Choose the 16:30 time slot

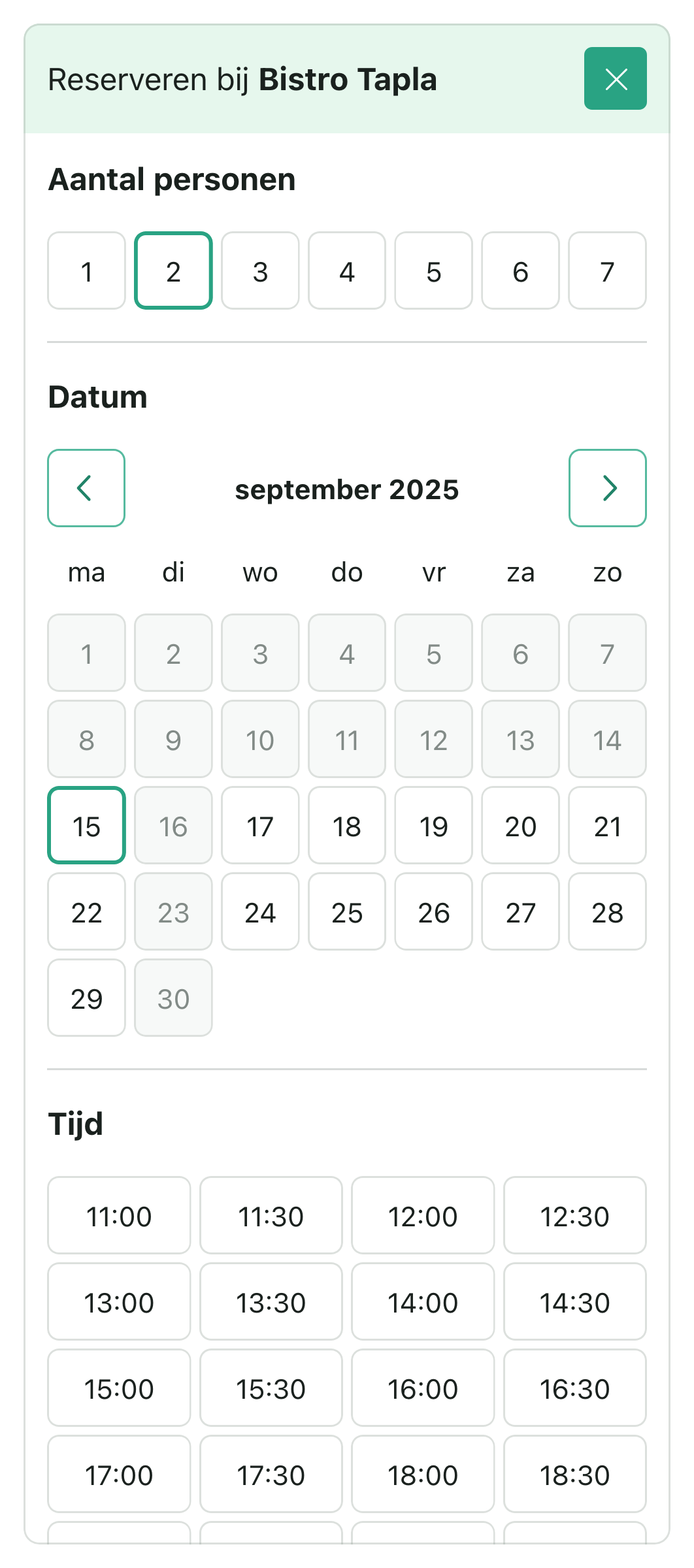pyautogui.click(x=574, y=1388)
